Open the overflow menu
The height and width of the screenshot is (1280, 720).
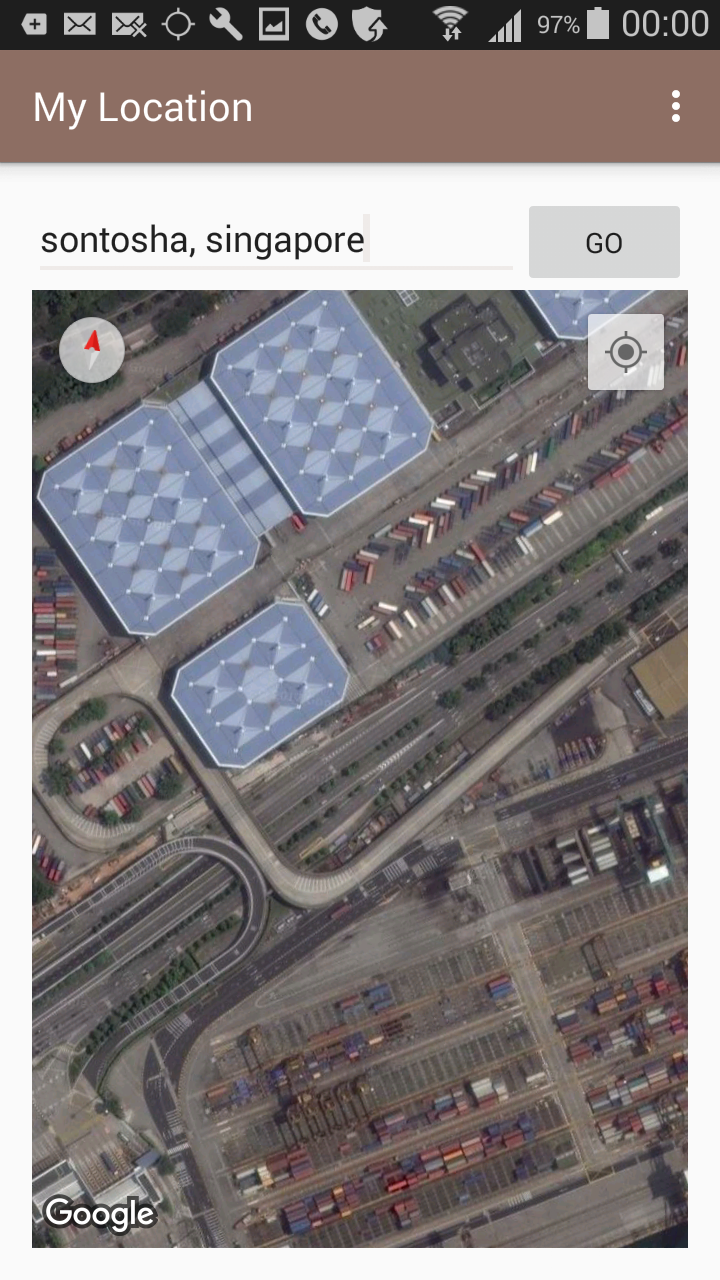(x=676, y=107)
